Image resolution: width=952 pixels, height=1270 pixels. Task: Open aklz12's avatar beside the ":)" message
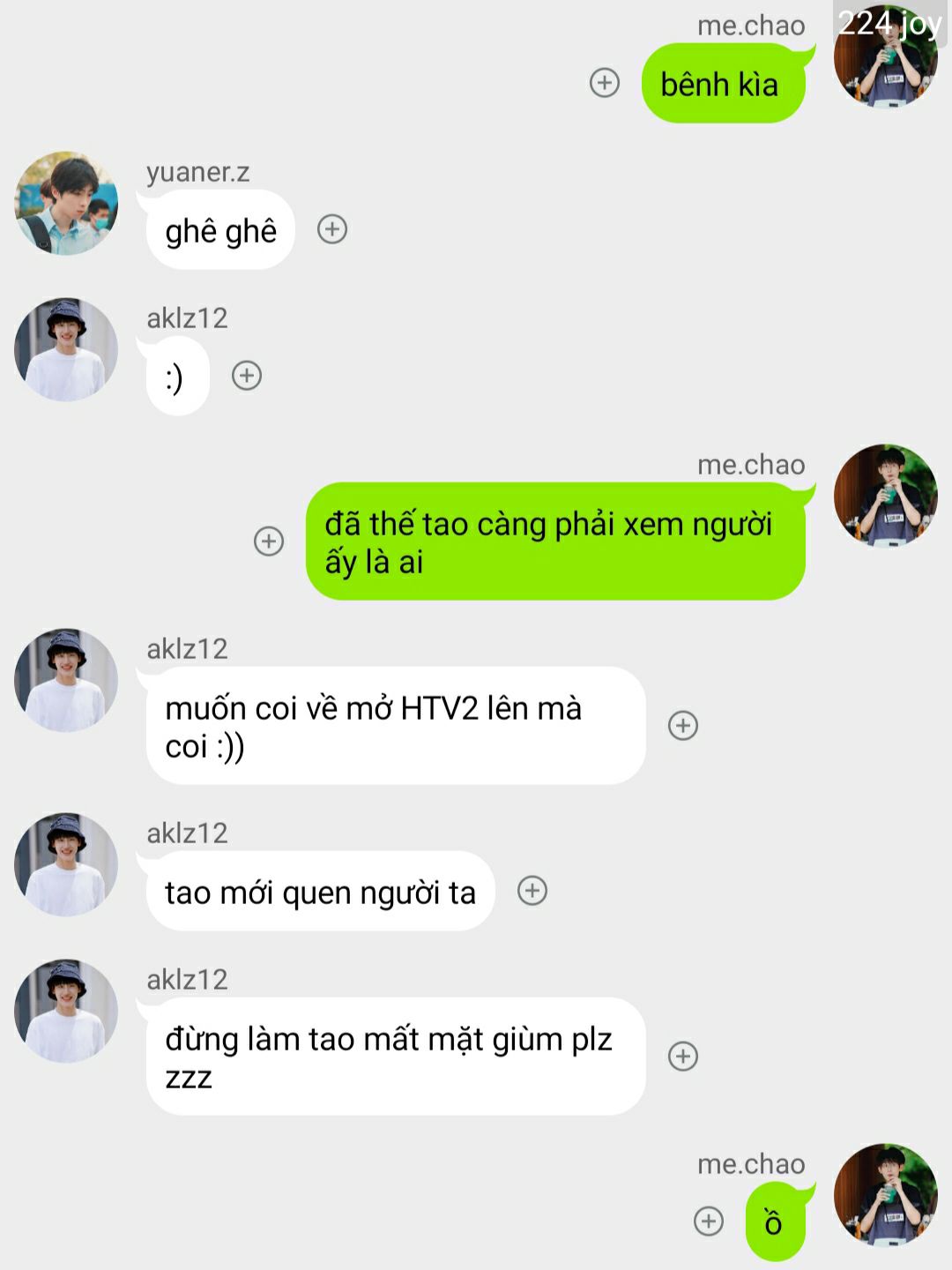pyautogui.click(x=66, y=349)
